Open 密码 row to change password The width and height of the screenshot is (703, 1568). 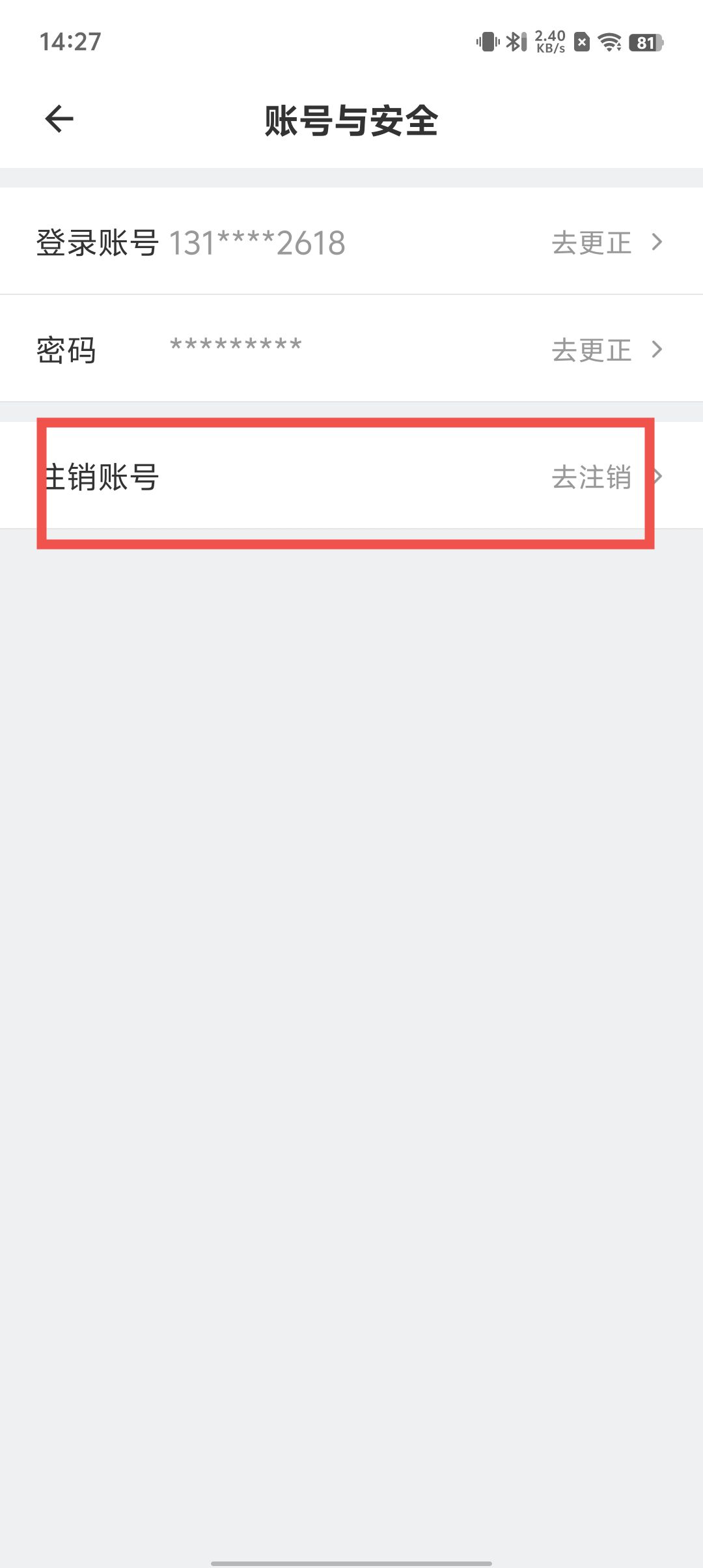click(x=350, y=349)
